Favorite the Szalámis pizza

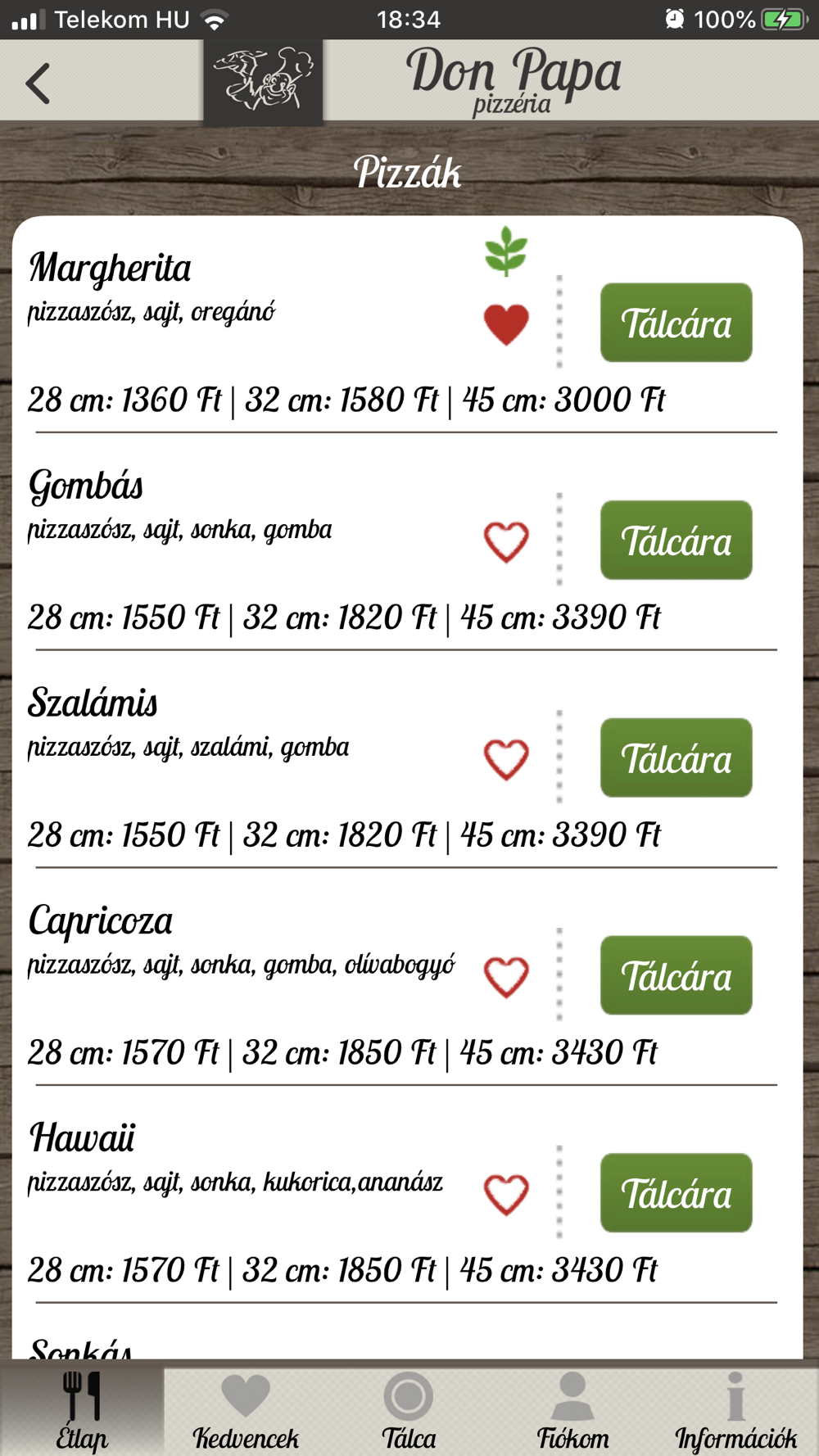pyautogui.click(x=506, y=759)
